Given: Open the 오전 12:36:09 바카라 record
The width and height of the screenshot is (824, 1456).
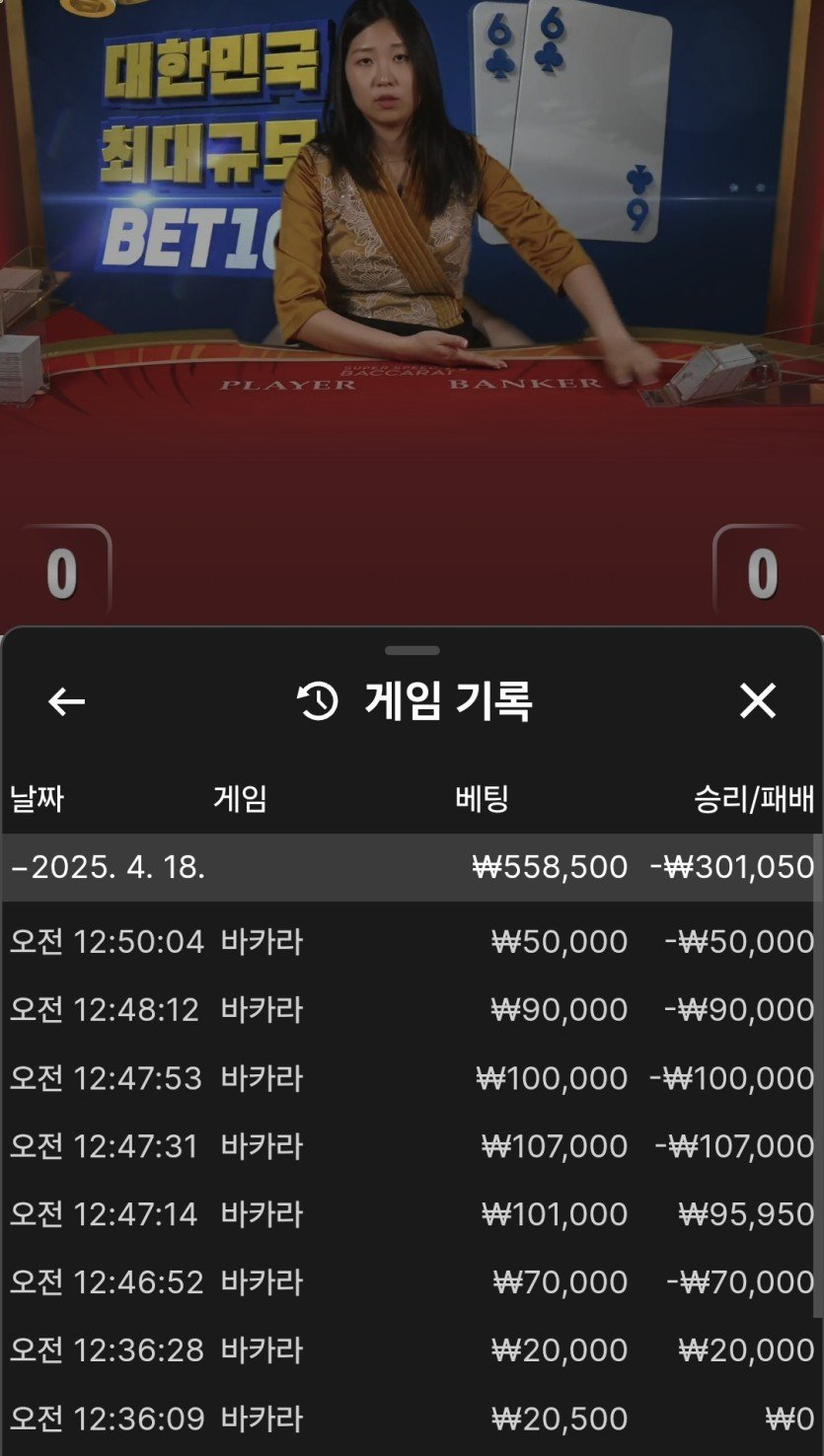Looking at the screenshot, I should (412, 1419).
